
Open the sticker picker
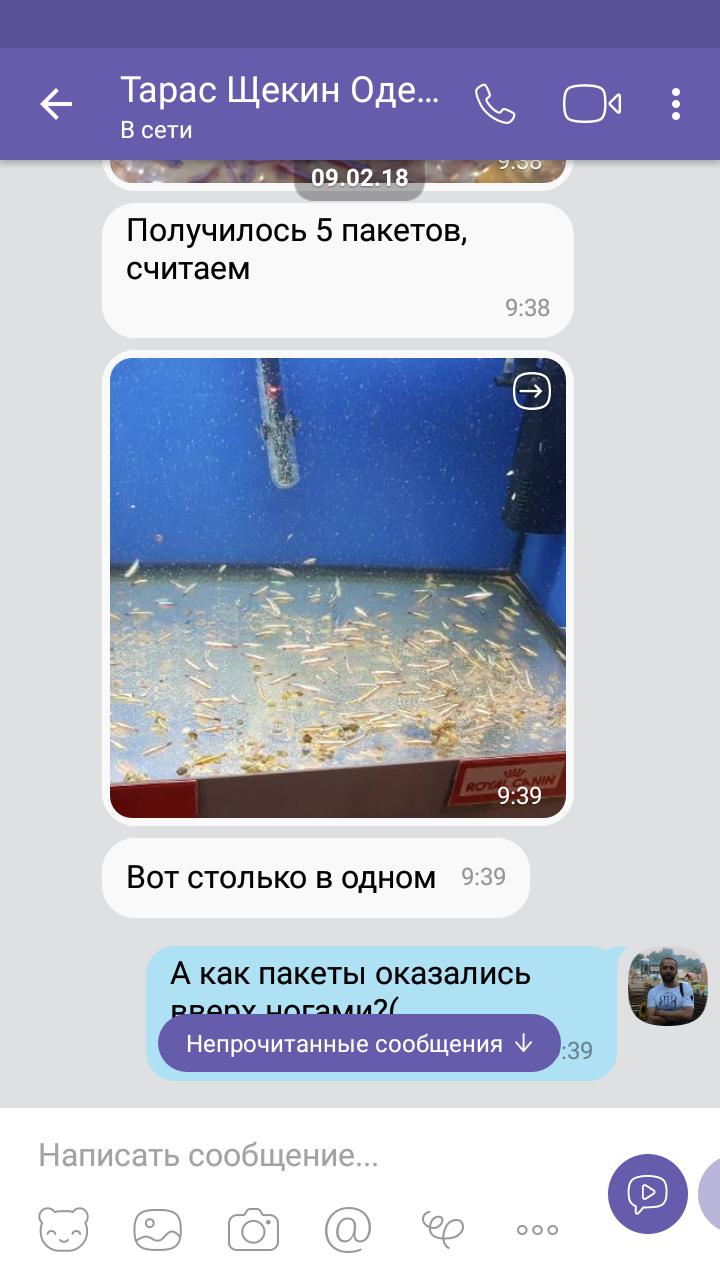(64, 1229)
